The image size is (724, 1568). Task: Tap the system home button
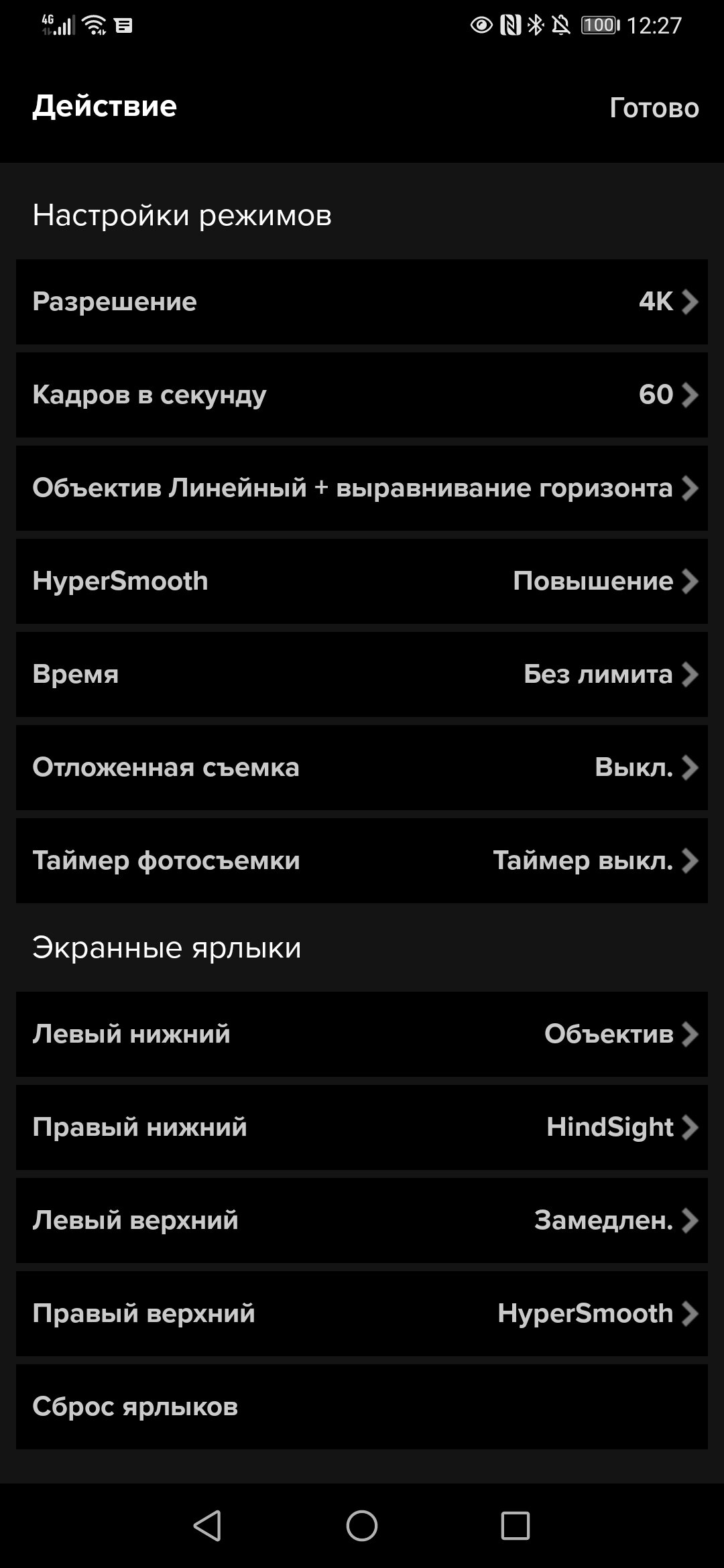click(x=362, y=1526)
